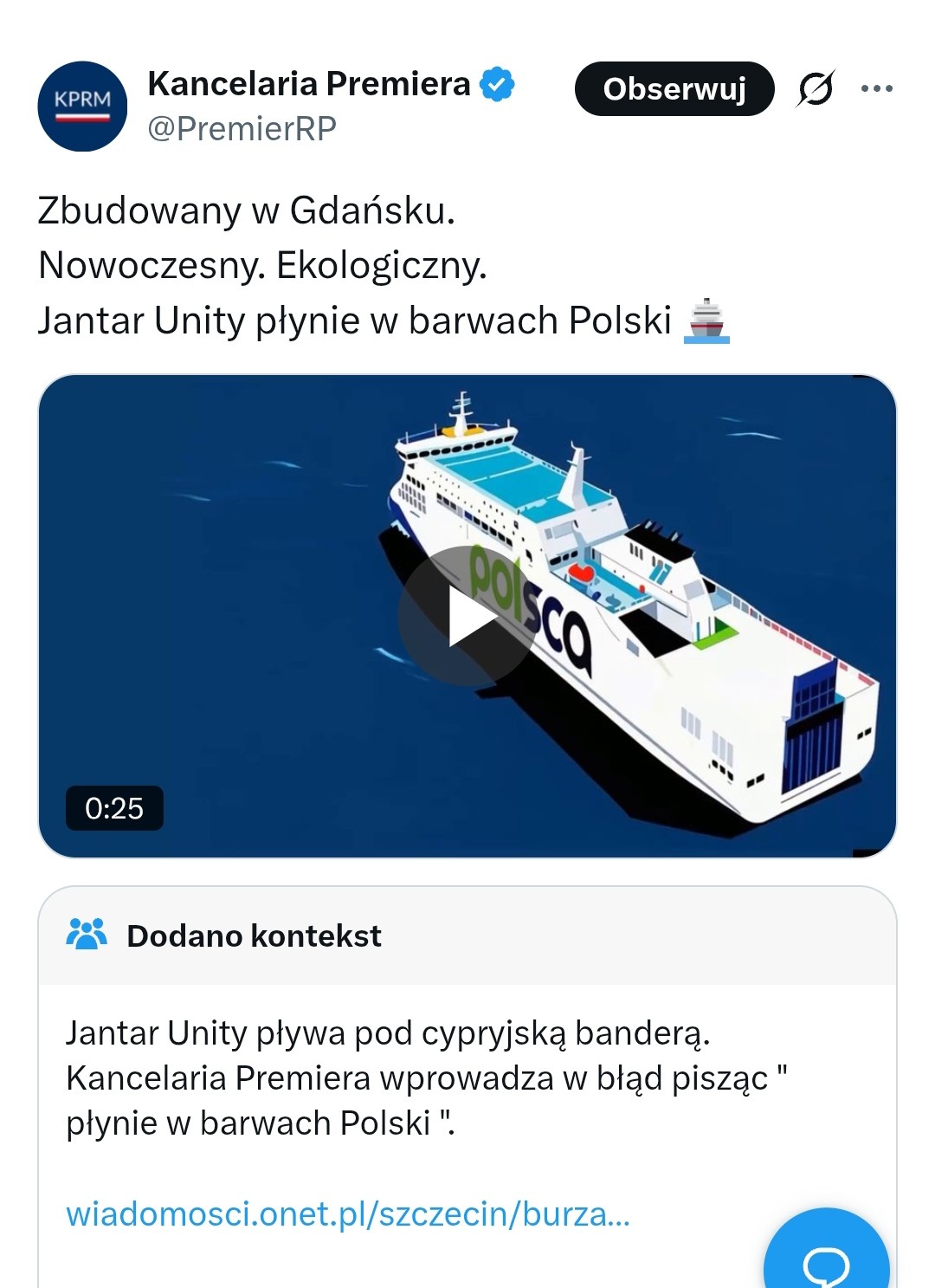Open the wiadomosci.onet.pl context link
Viewport: 935px width, 1288px height.
coord(347,1214)
